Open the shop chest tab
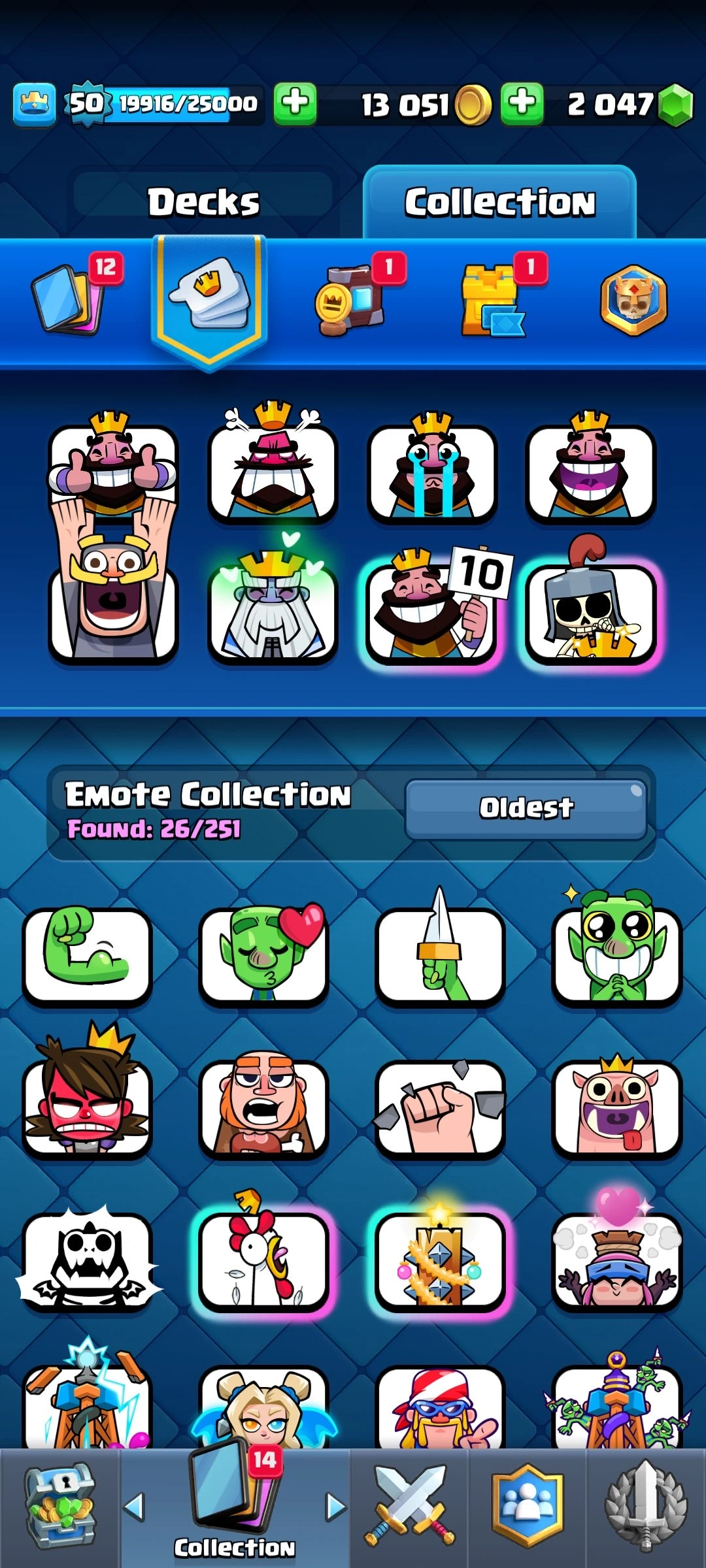 click(60, 1508)
